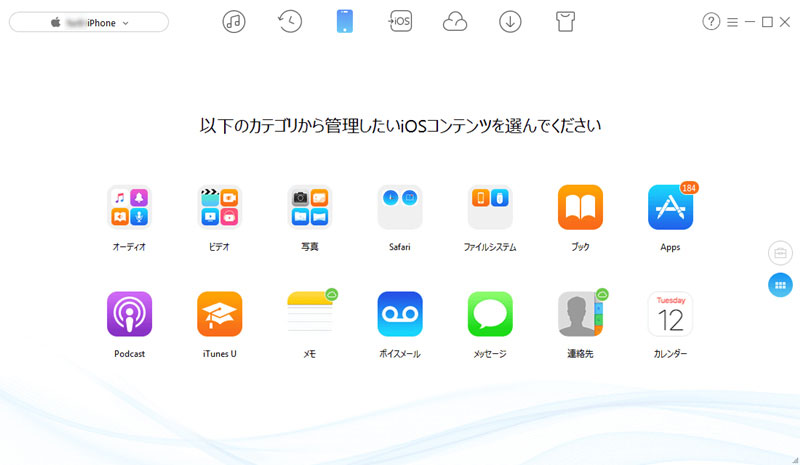
Task: Open the backup history clock icon
Action: point(290,22)
